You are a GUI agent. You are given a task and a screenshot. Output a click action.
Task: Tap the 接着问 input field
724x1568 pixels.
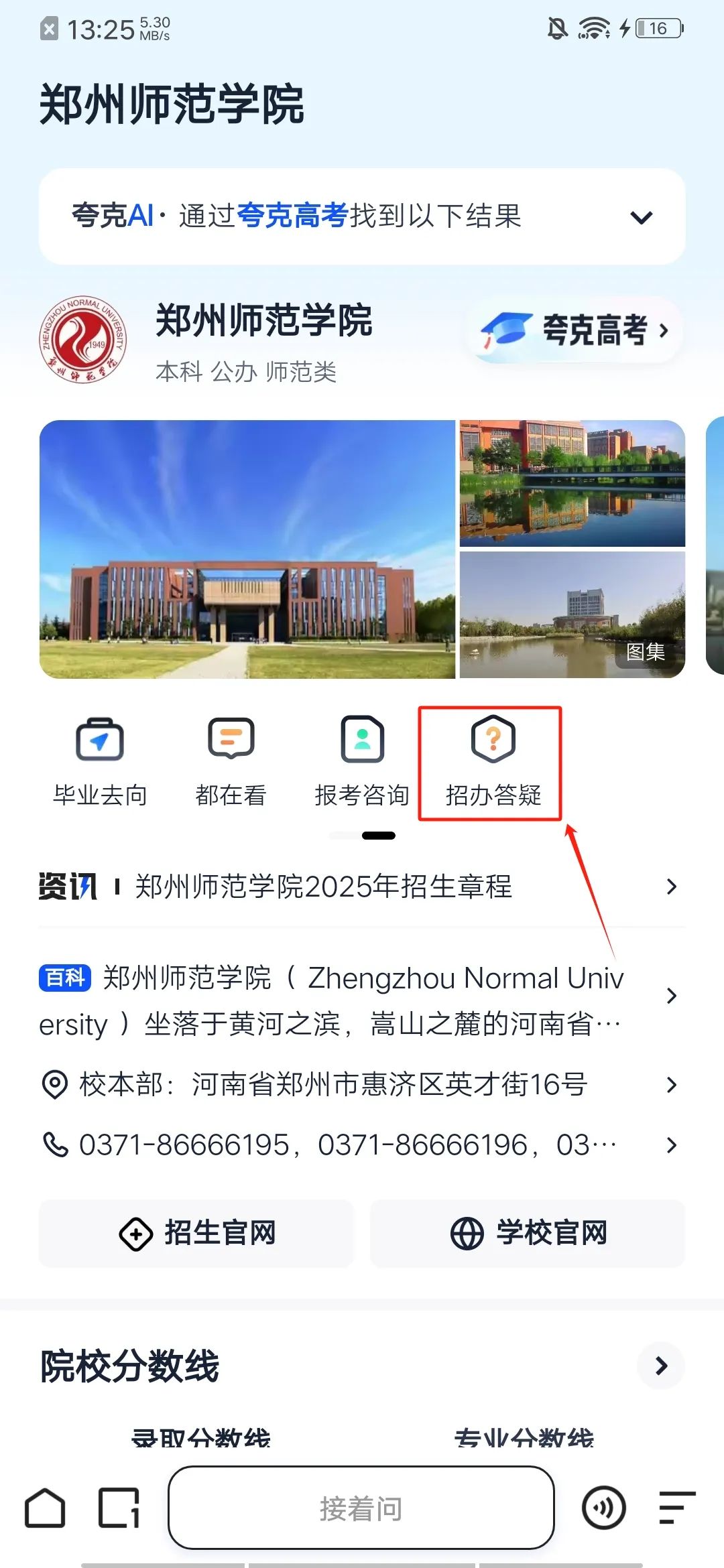point(361,1508)
